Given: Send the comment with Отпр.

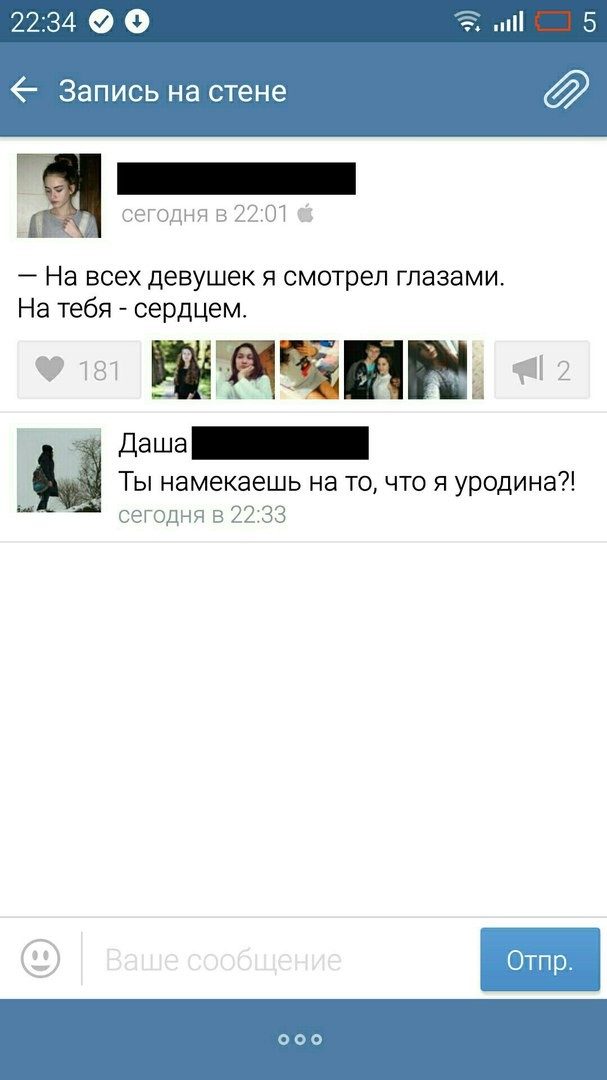Looking at the screenshot, I should click(x=539, y=960).
